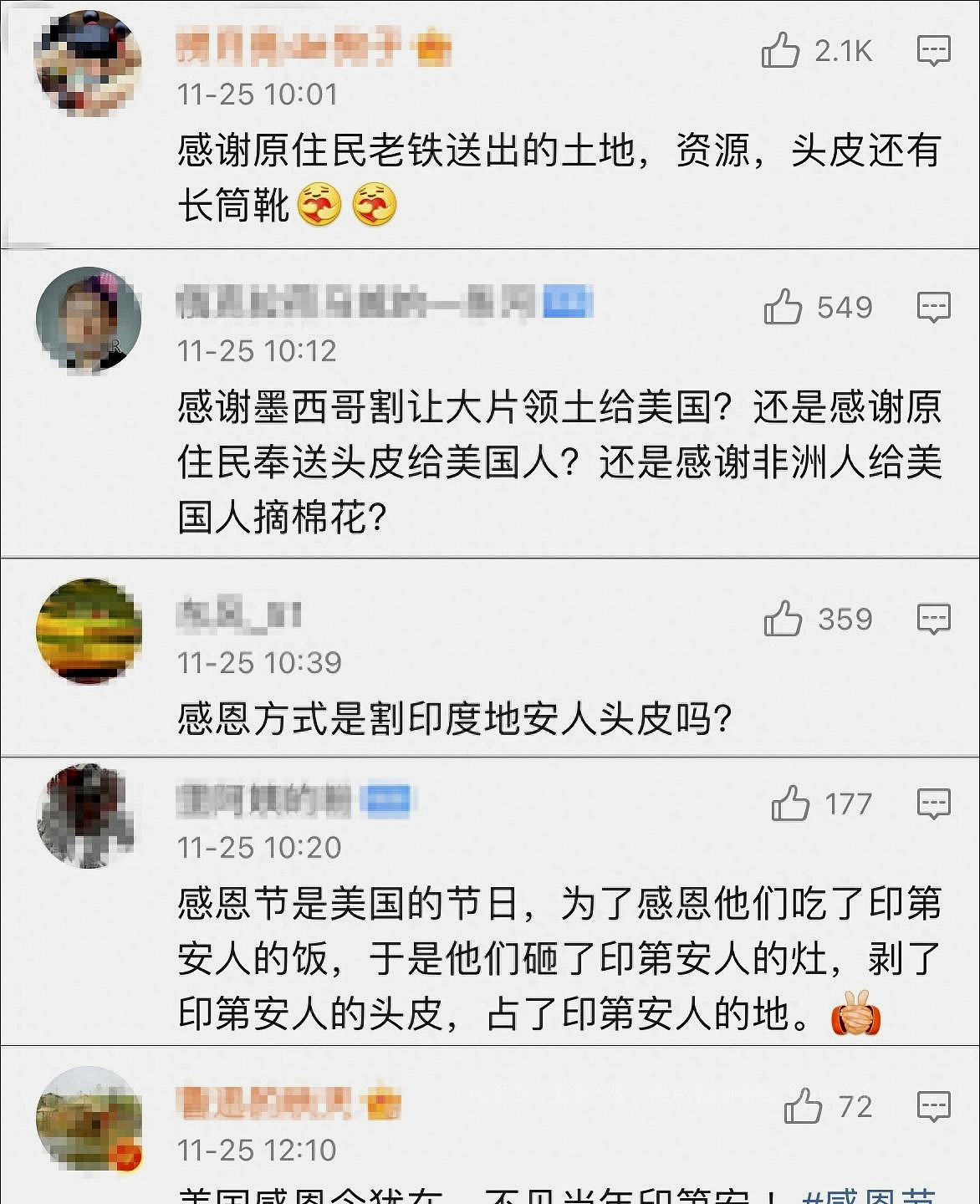Reply to the comment with 359 likes

click(933, 619)
